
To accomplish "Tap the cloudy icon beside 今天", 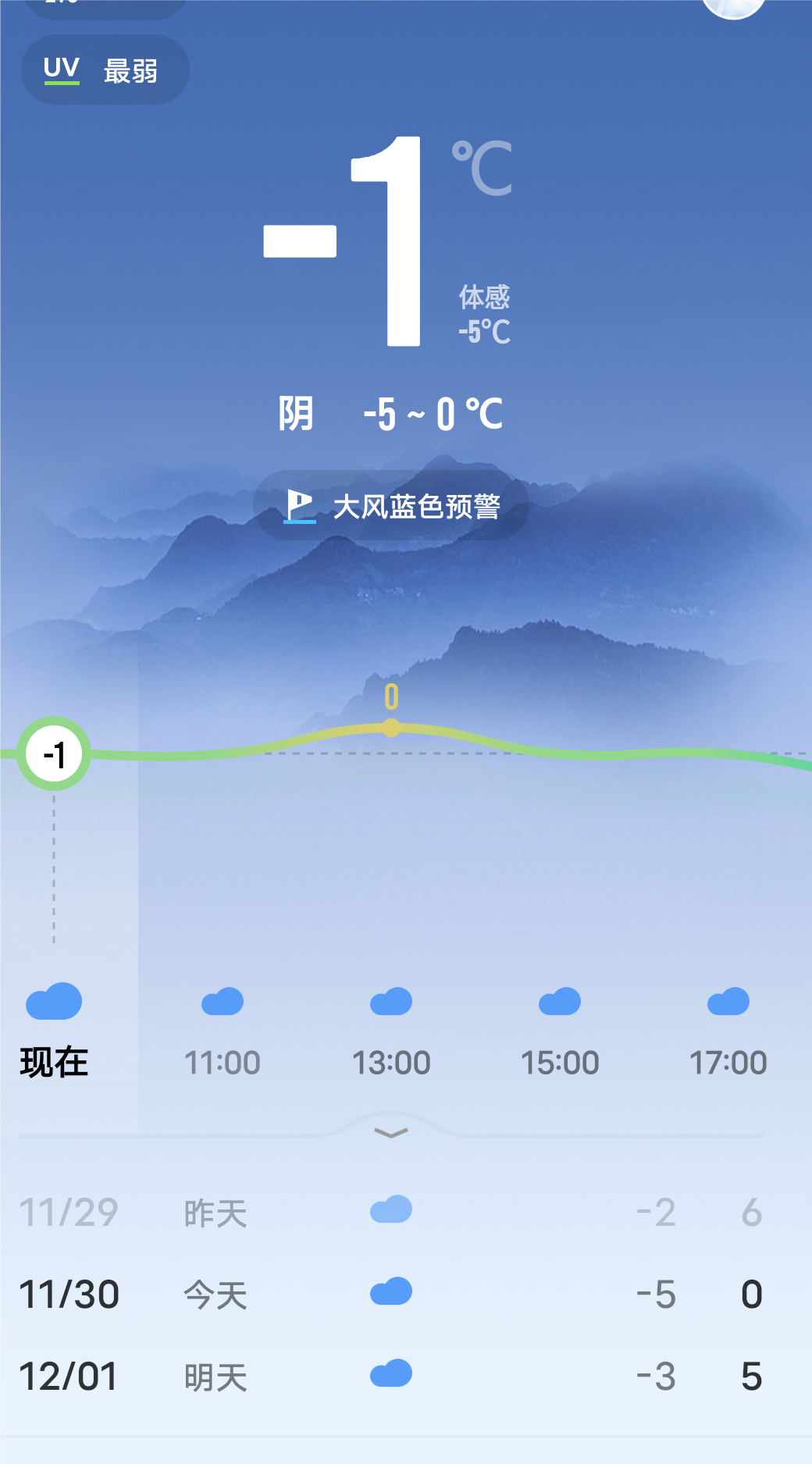I will click(x=390, y=1293).
